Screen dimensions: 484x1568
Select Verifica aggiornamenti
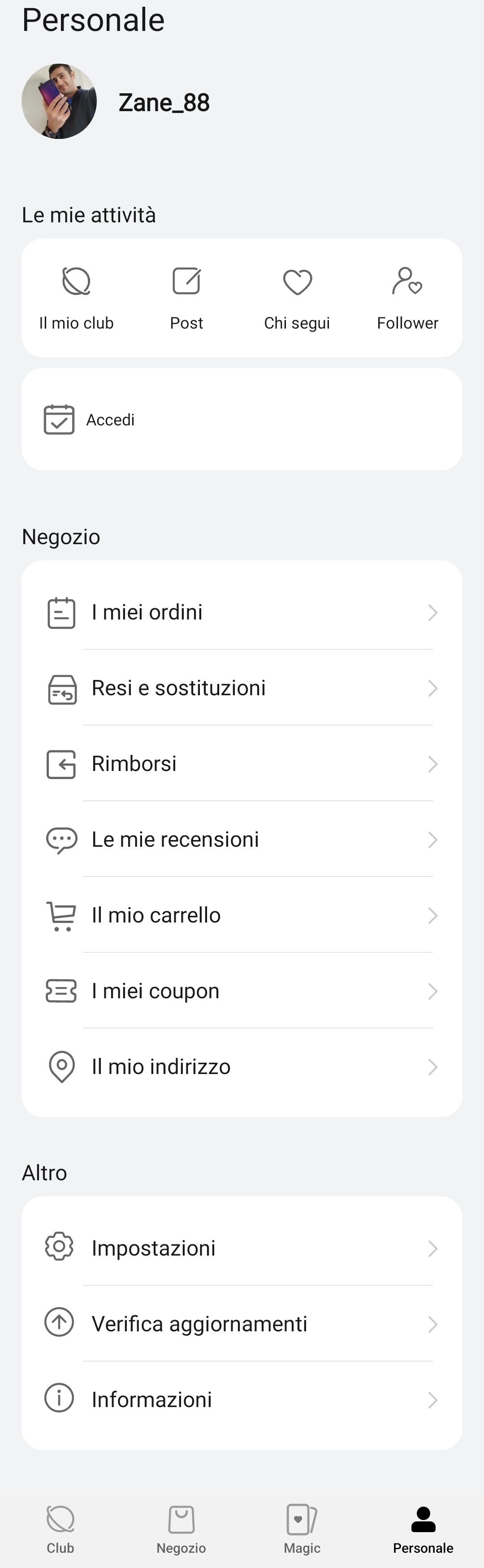point(242,1324)
